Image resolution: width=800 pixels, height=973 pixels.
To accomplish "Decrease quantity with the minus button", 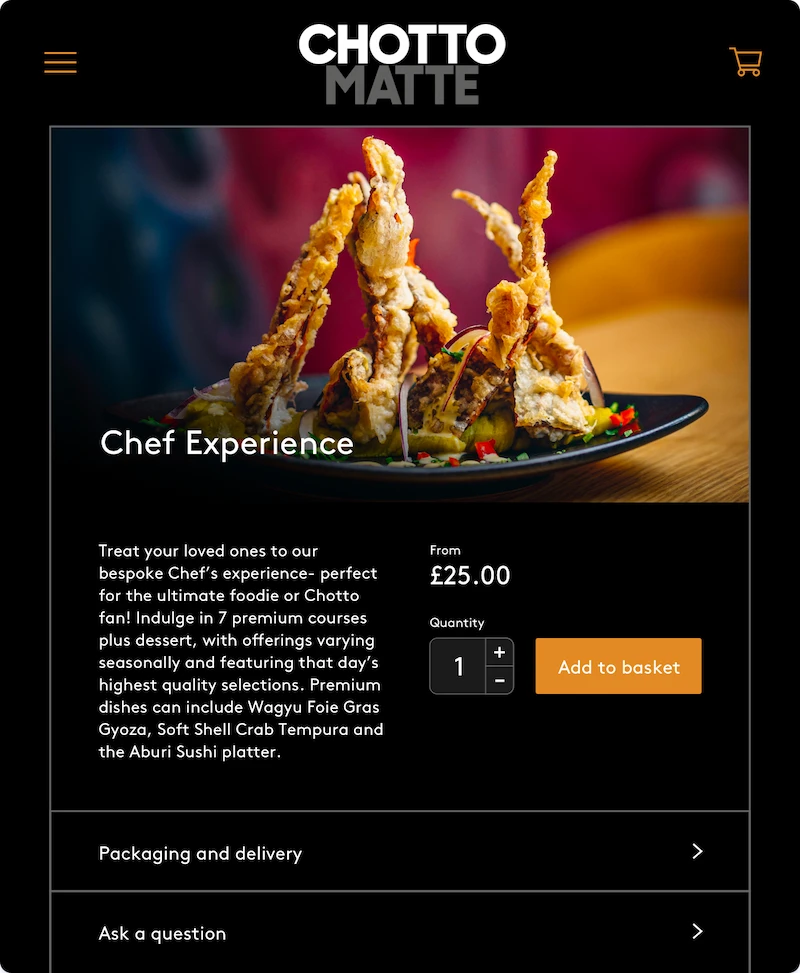I will click(500, 681).
